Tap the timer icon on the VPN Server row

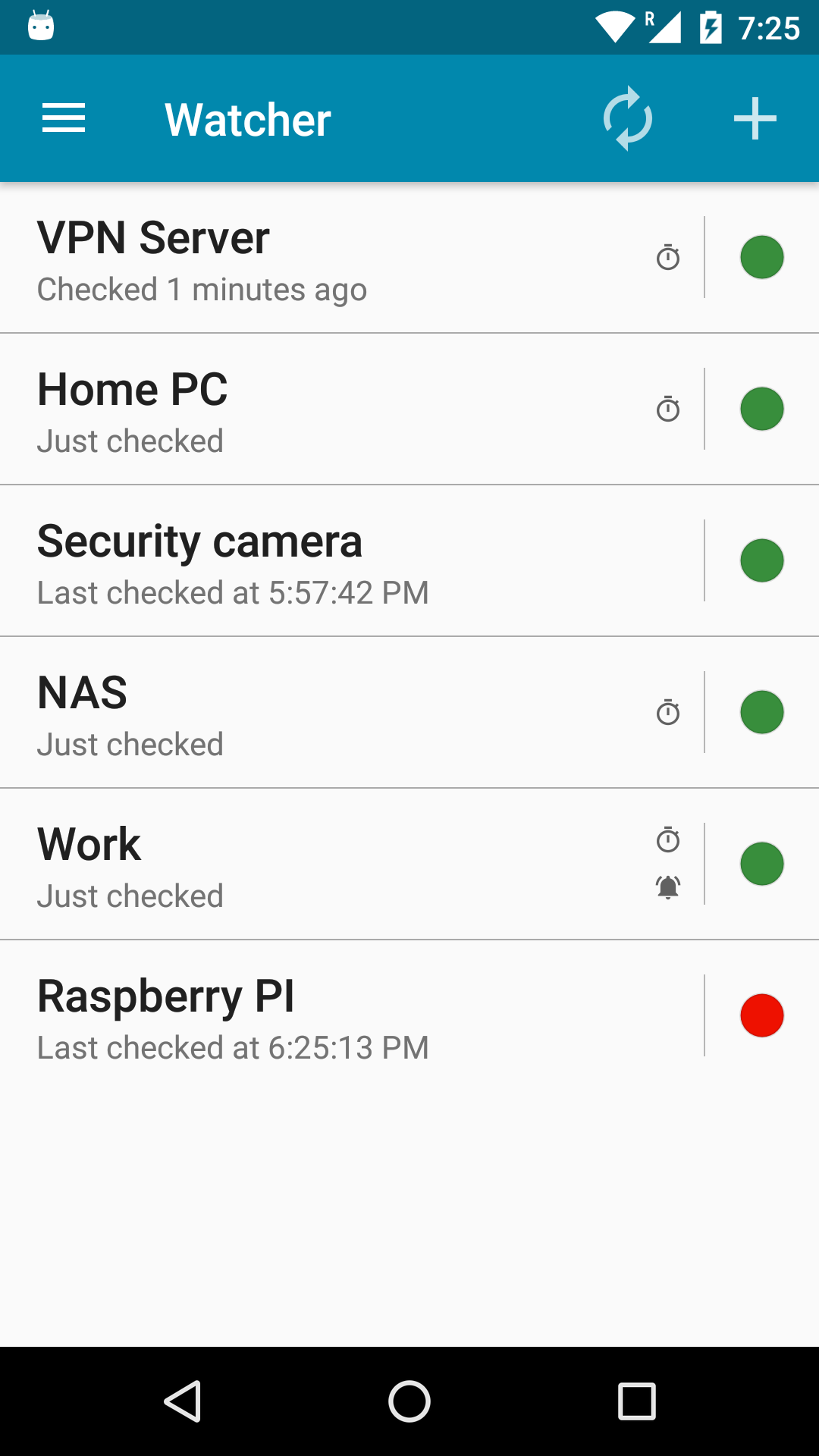[x=667, y=257]
